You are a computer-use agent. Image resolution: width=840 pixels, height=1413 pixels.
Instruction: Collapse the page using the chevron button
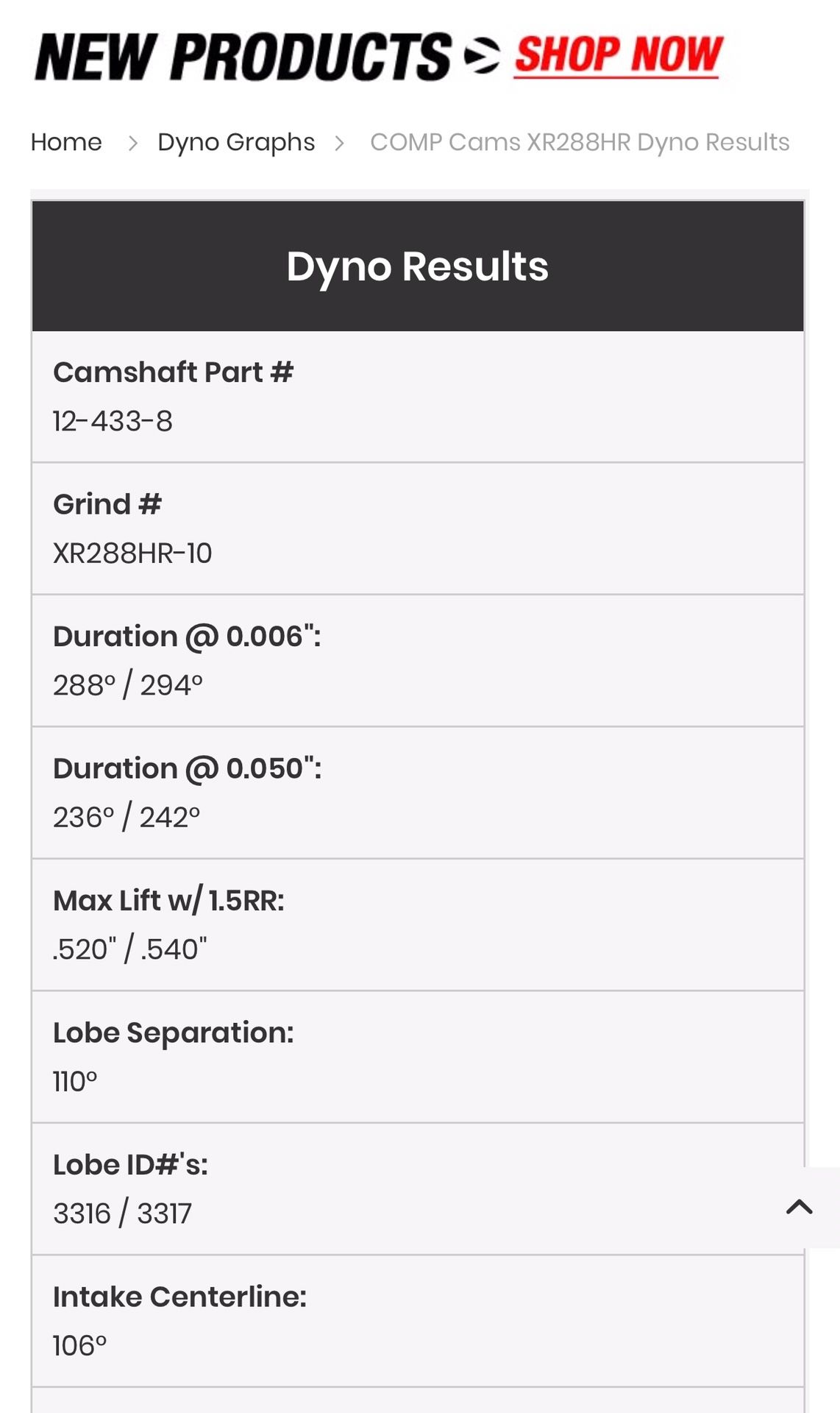pos(797,1205)
